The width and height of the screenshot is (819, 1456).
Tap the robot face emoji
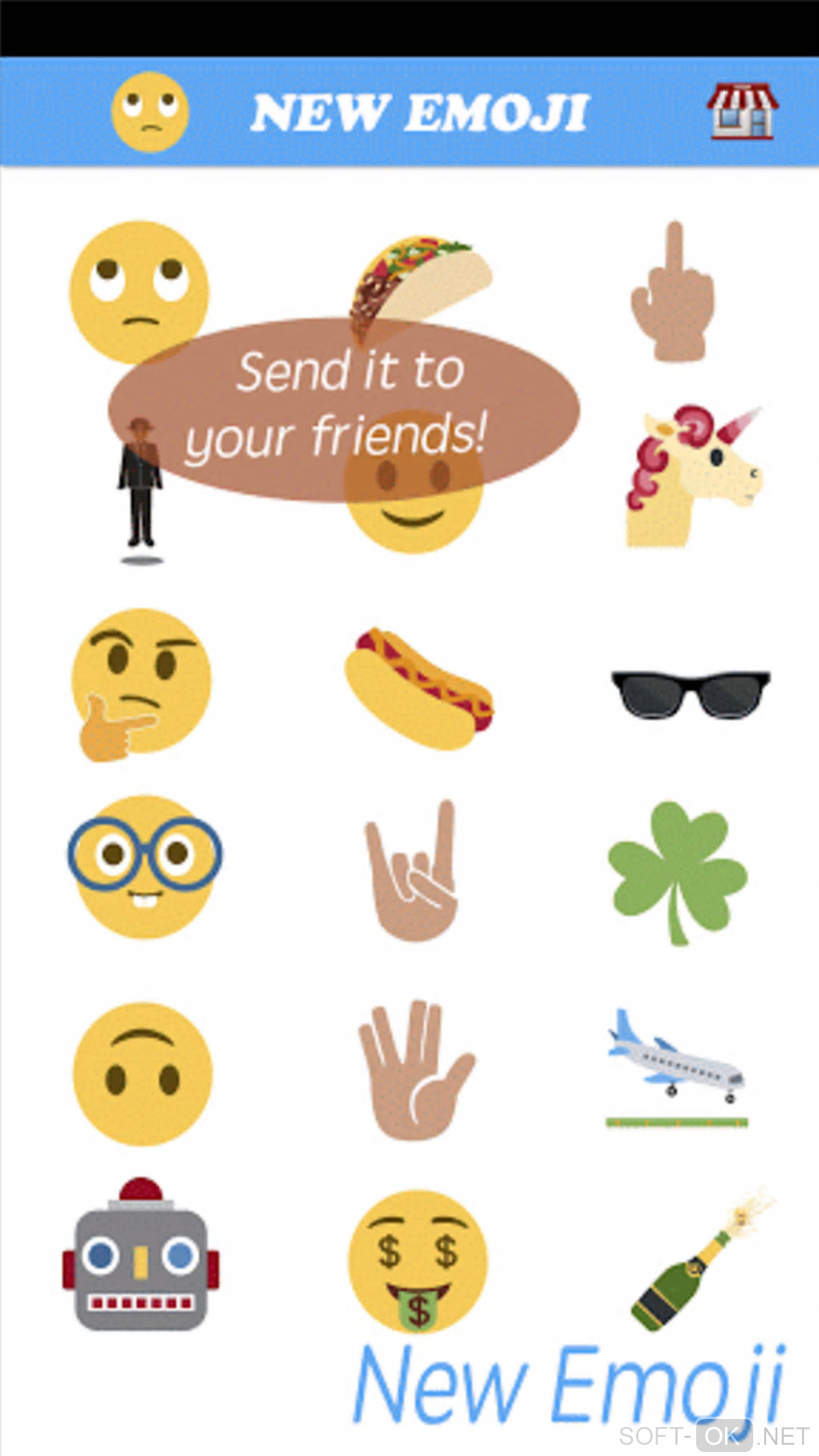141,1257
